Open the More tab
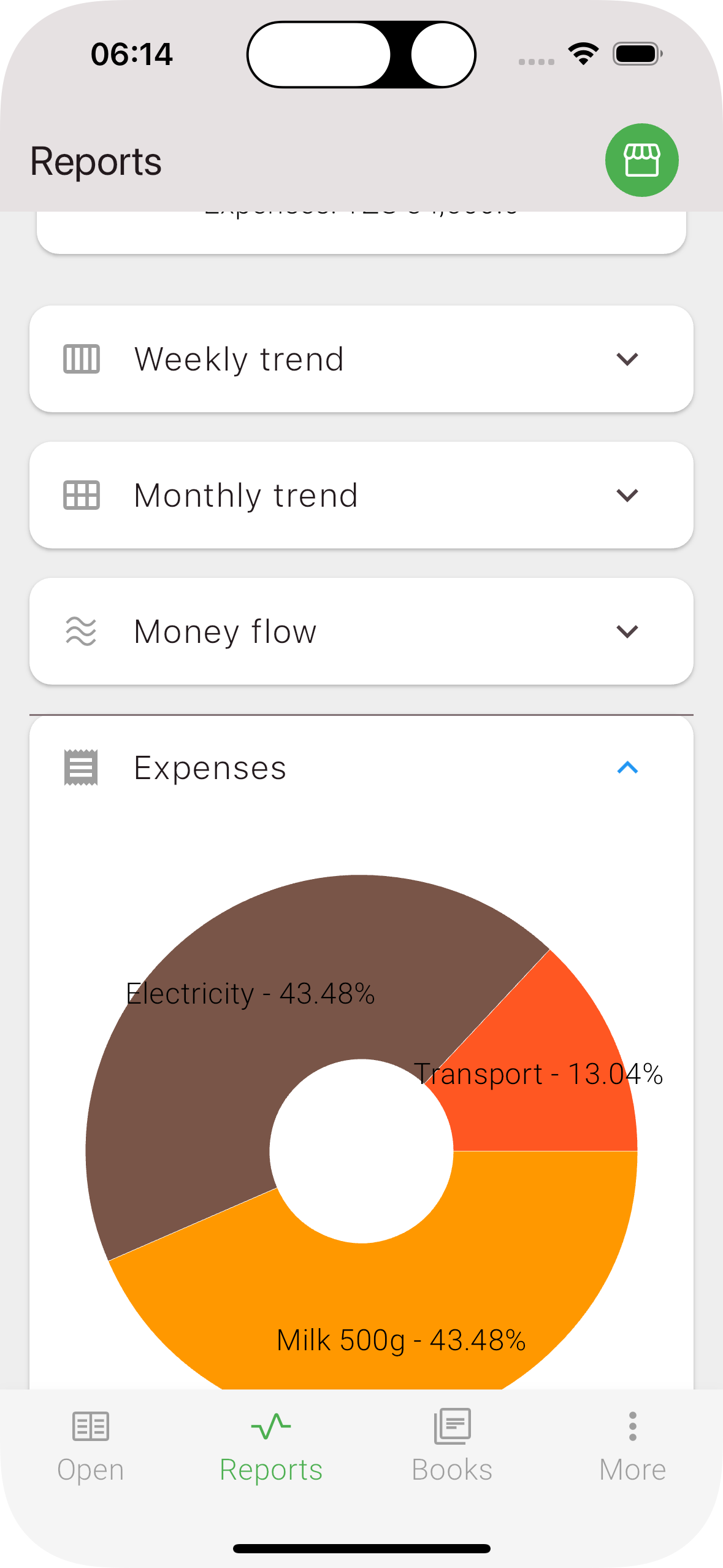Viewport: 723px width, 1568px height. pos(632,1444)
